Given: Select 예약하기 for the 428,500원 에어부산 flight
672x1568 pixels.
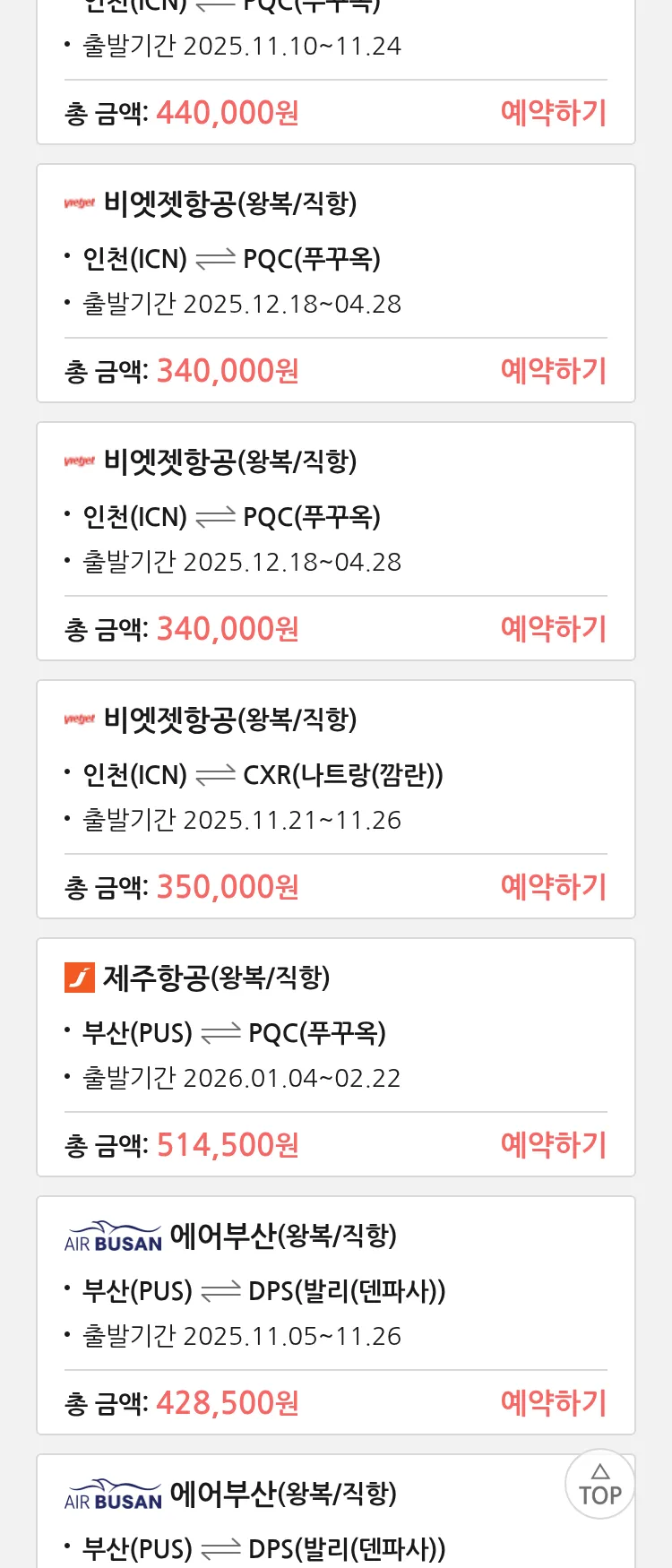Looking at the screenshot, I should (553, 1403).
